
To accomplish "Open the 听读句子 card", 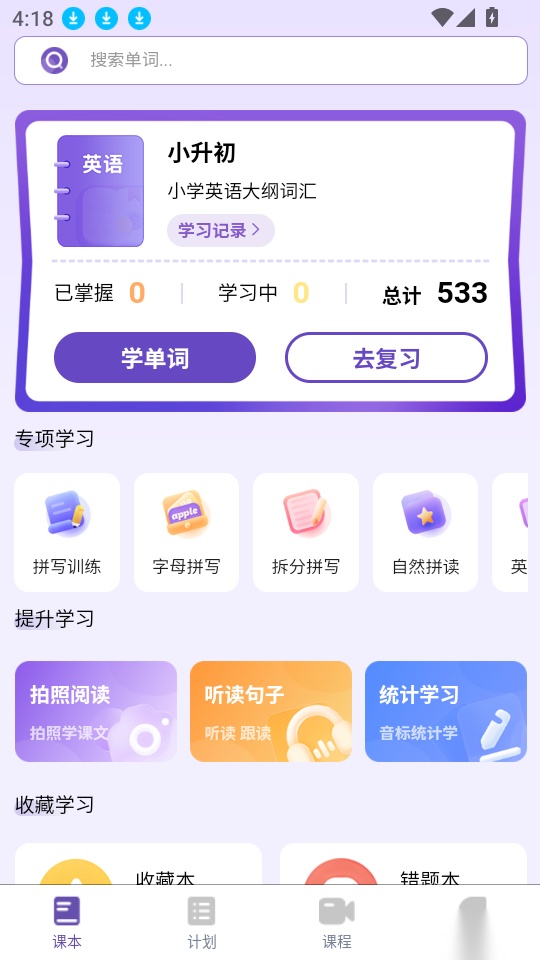I will point(271,711).
